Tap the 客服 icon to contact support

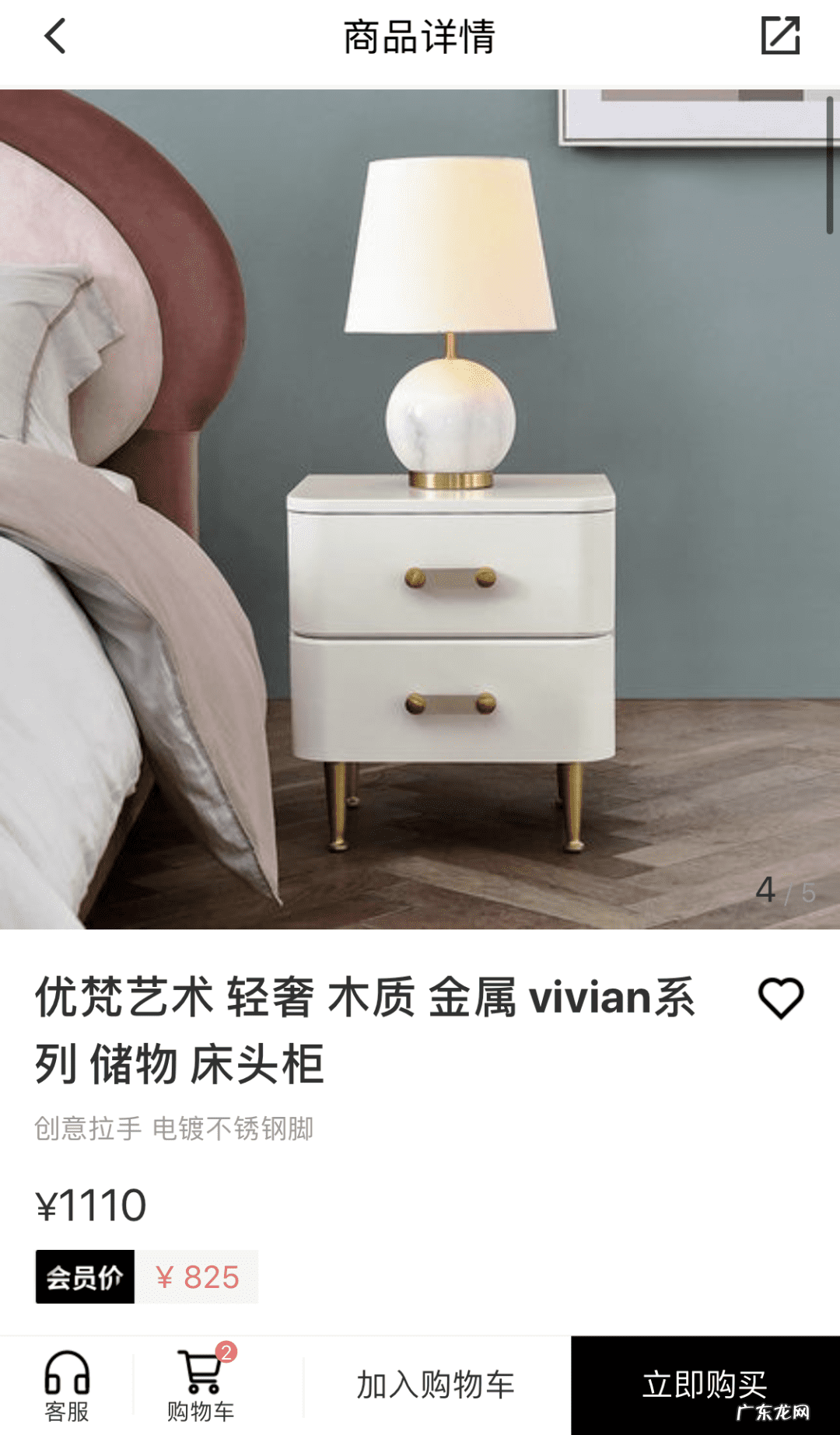point(68,1392)
